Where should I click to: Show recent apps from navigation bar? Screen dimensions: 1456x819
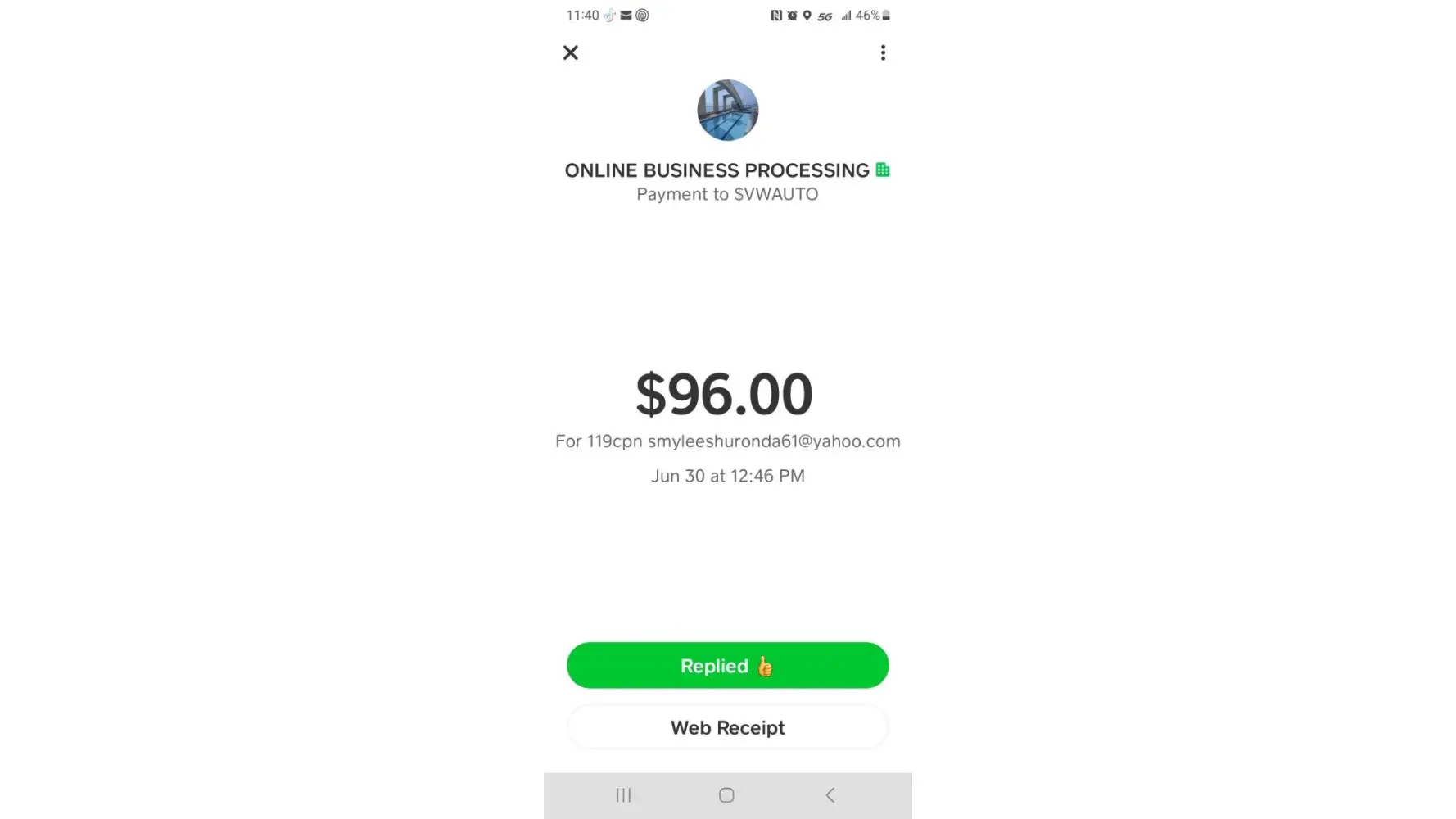(623, 795)
